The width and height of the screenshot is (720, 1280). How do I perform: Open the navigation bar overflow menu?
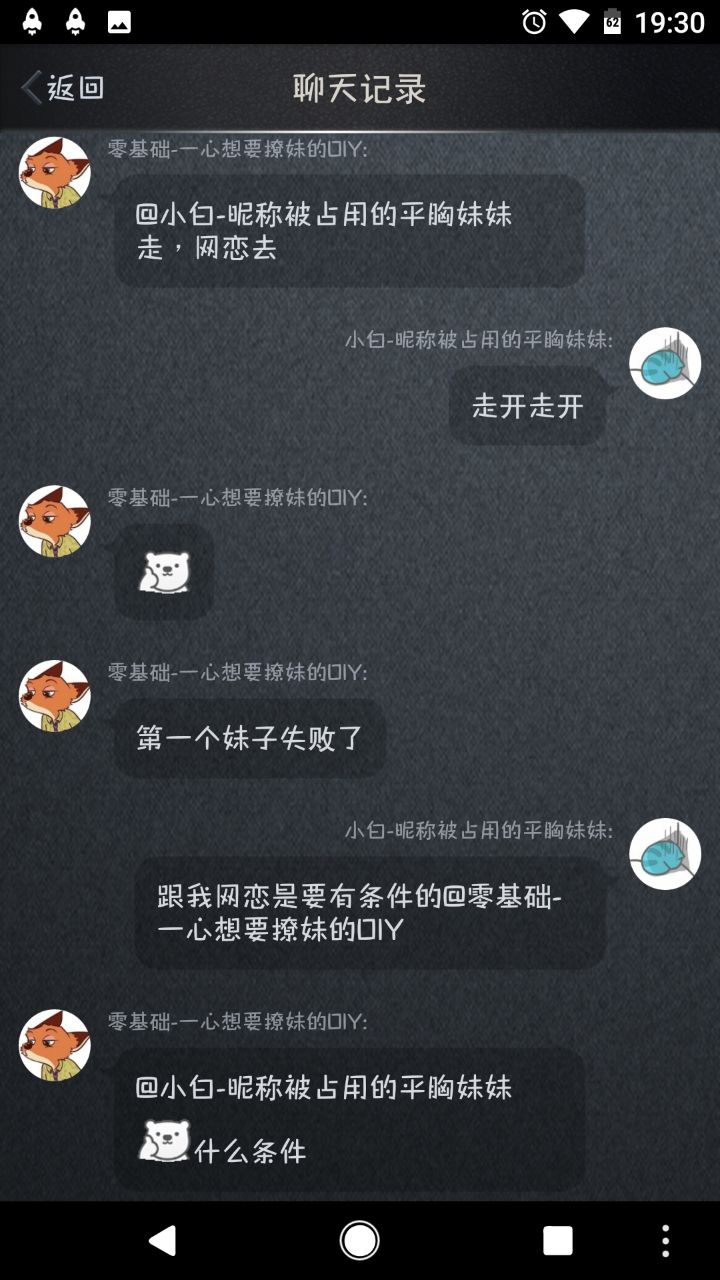pyautogui.click(x=666, y=1240)
